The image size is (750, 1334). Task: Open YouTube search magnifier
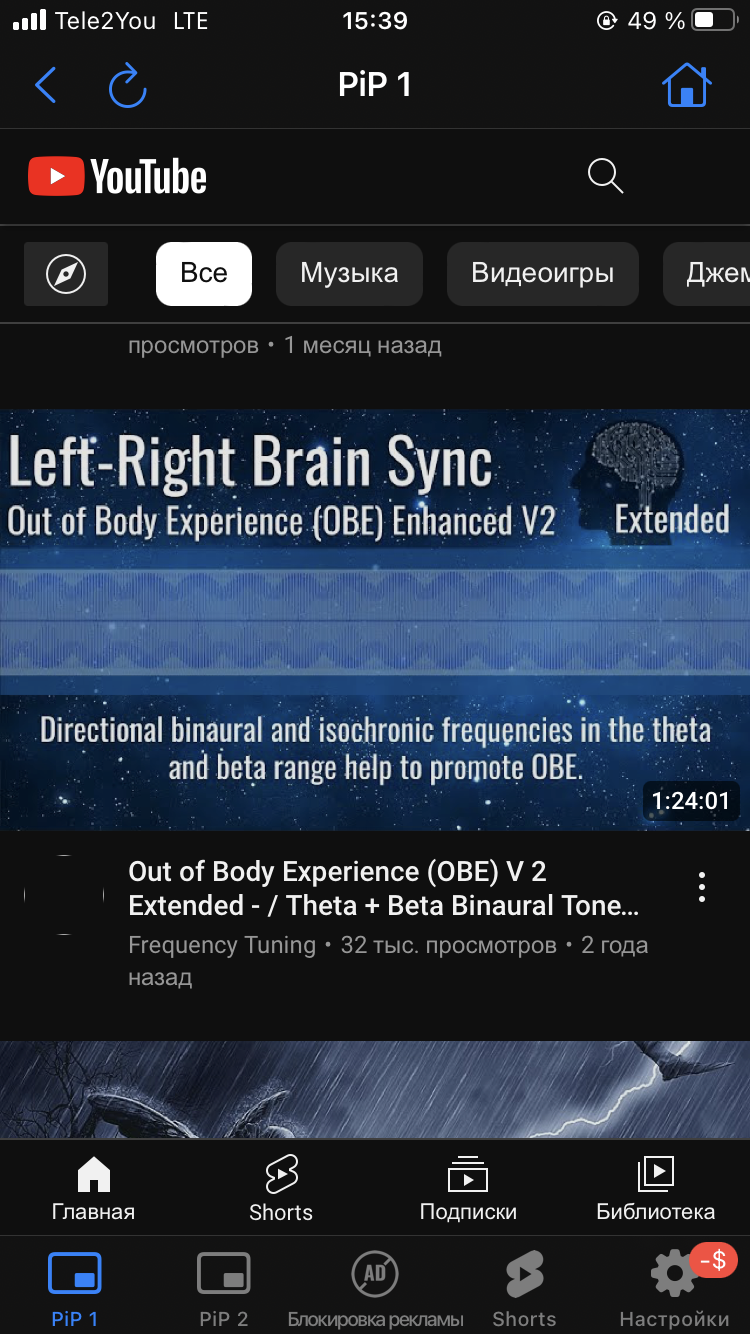coord(605,176)
